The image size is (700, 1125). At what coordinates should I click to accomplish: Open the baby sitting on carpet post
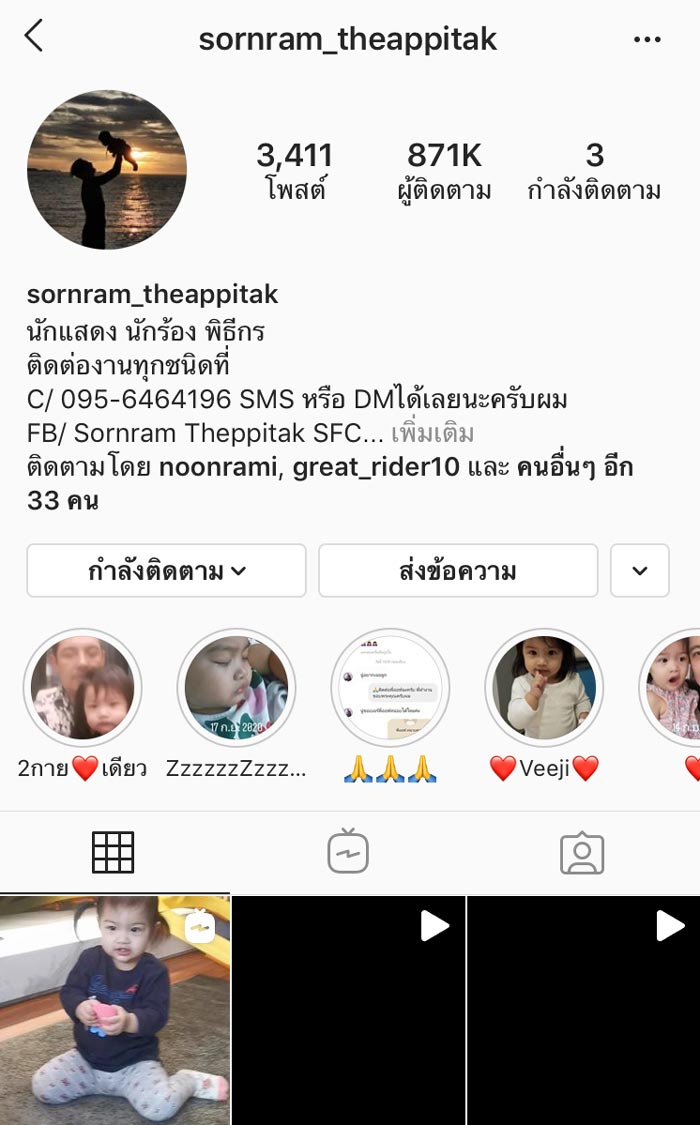[x=115, y=1010]
